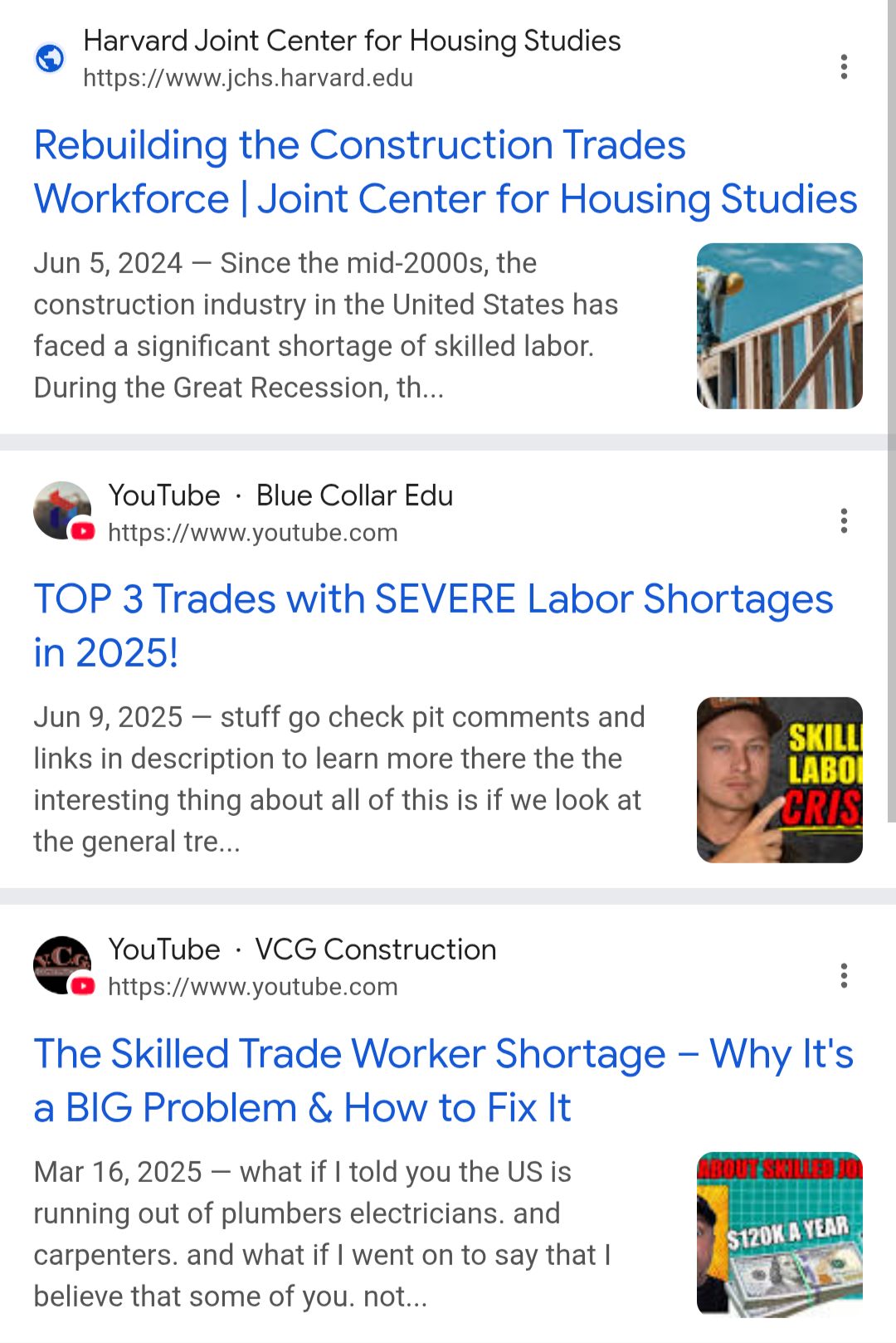This screenshot has width=896, height=1343.
Task: Tap the Blue Collar Edu video thumbnail
Action: point(779,779)
